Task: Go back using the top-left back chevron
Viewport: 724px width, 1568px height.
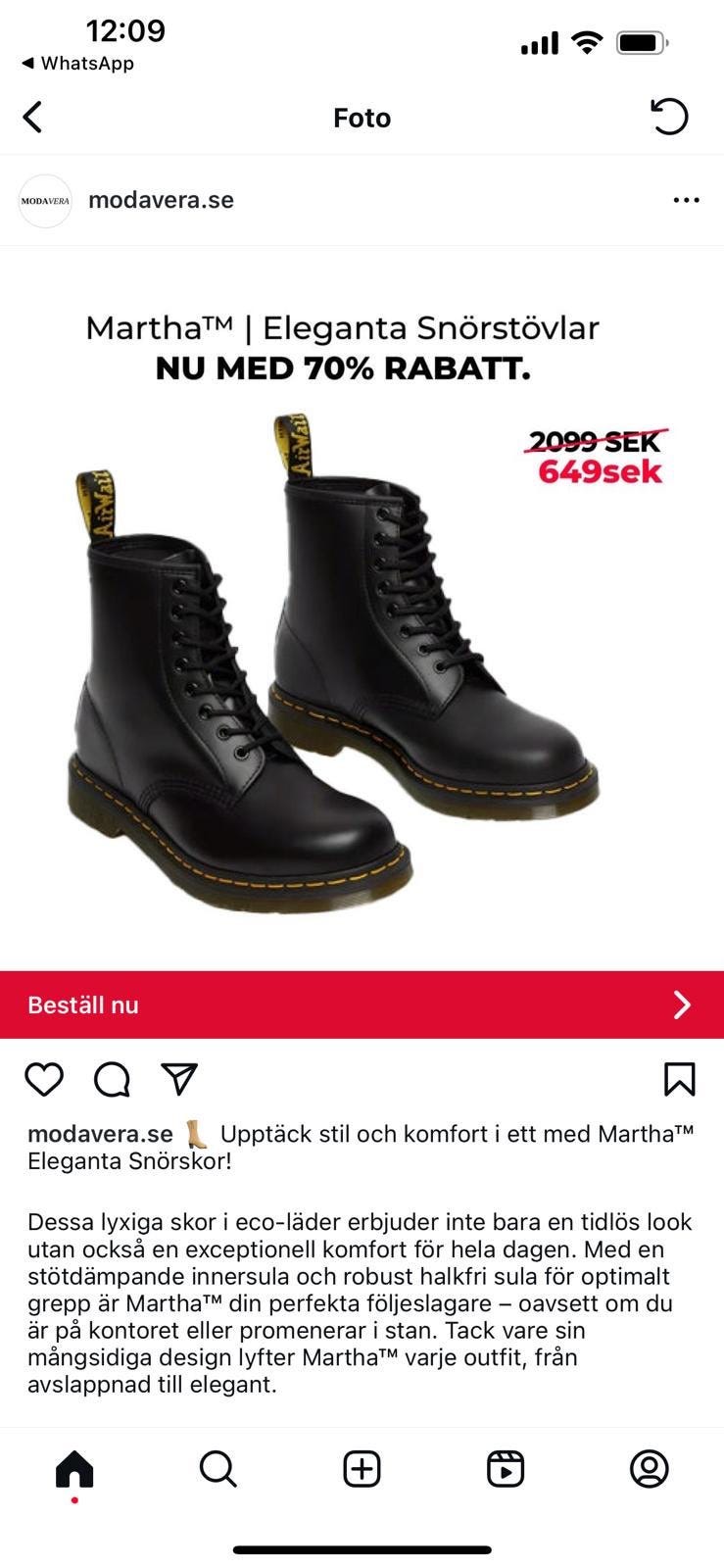Action: pyautogui.click(x=32, y=116)
